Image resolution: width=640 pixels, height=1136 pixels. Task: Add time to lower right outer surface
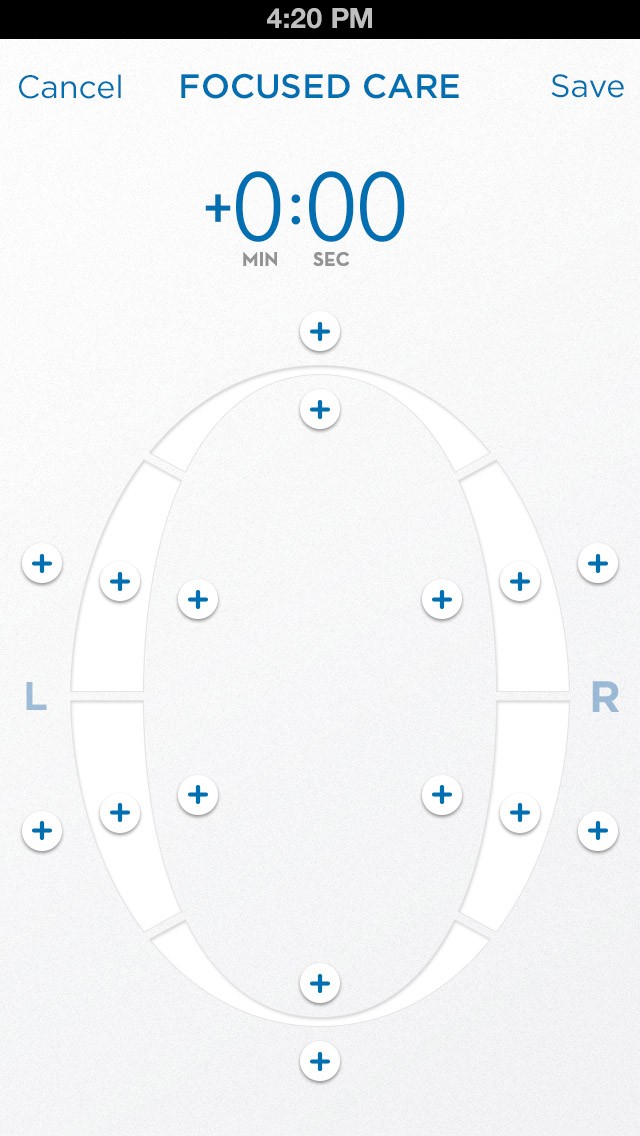(x=597, y=830)
